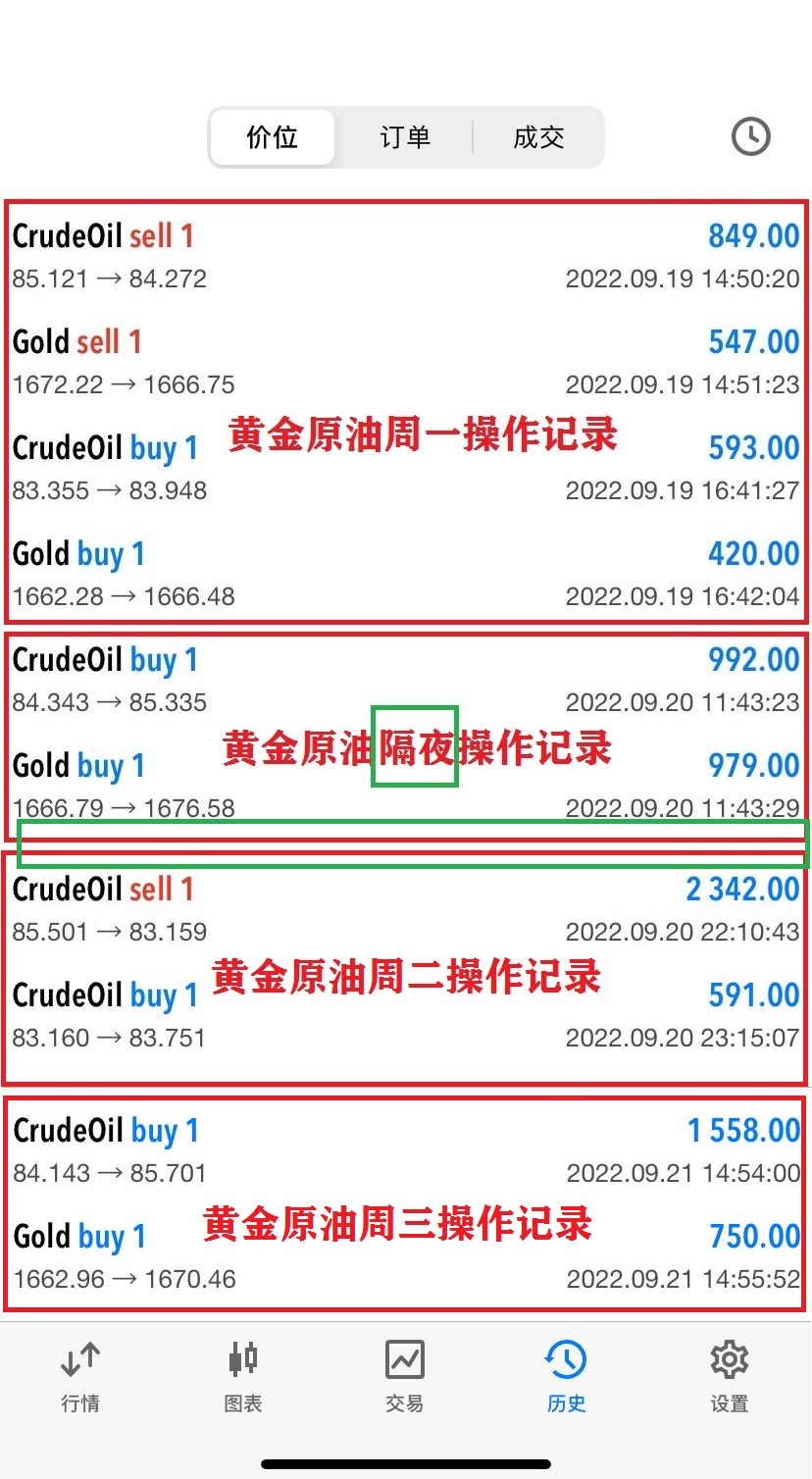
Task: Open the 行情 tab
Action: click(80, 1377)
